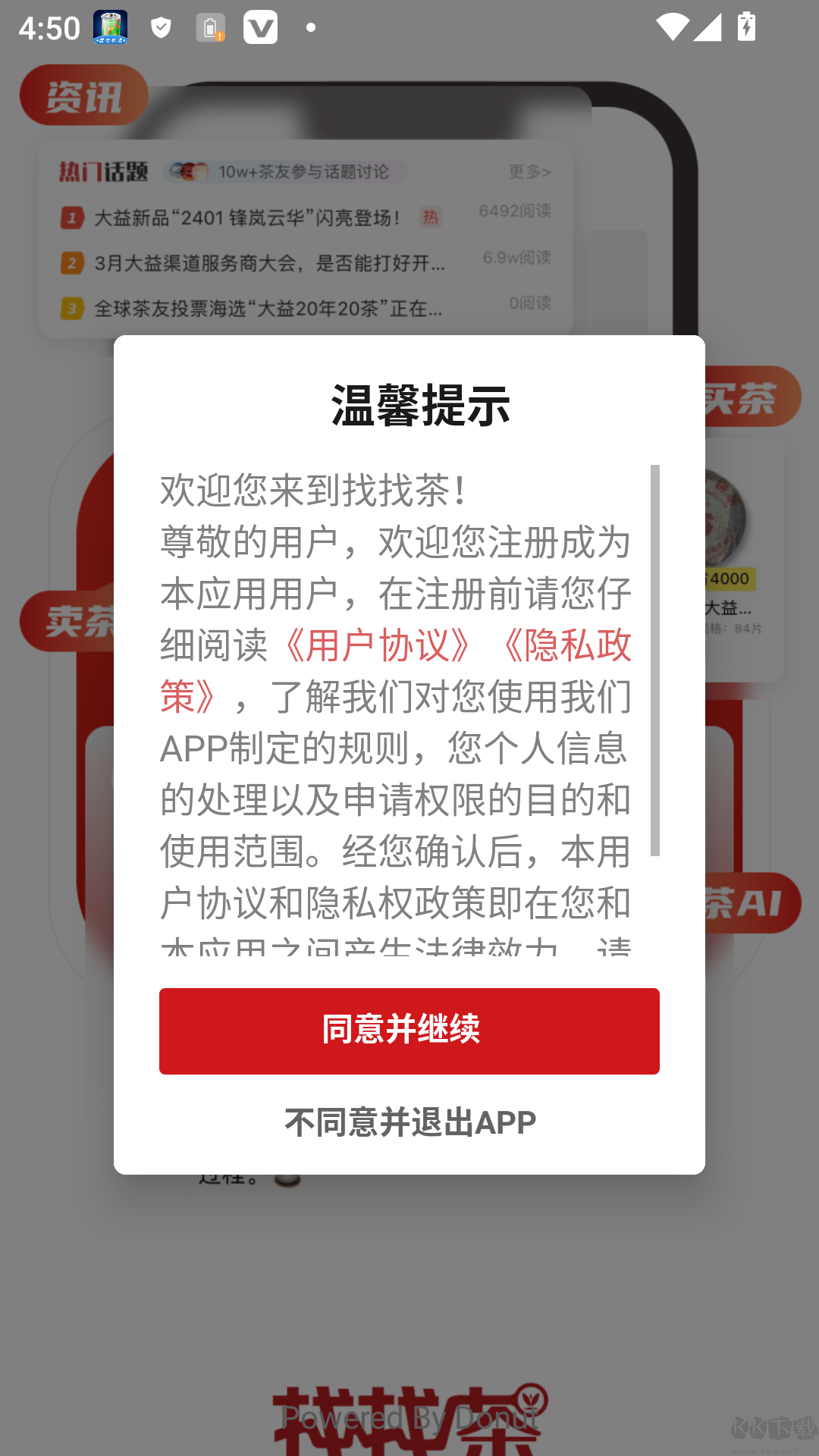Open the 大益20年20茶 voting topic
Screen dimensions: 819x1456
coord(265,309)
